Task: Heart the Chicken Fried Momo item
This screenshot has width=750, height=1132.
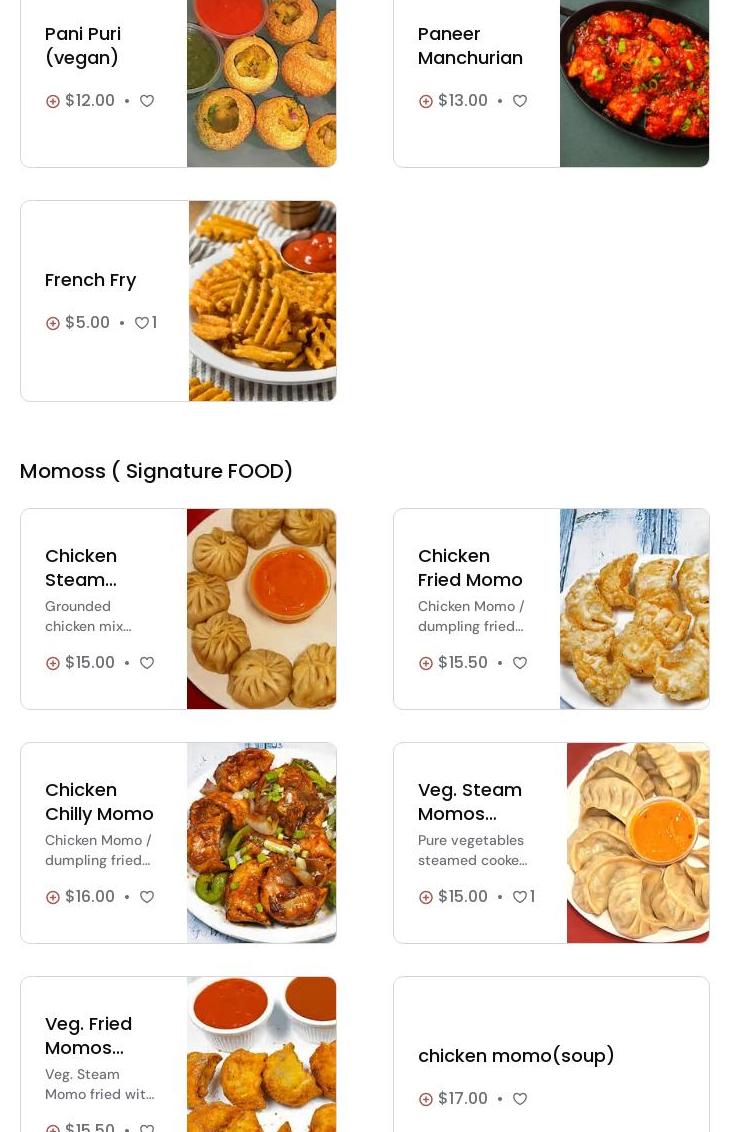Action: click(520, 663)
